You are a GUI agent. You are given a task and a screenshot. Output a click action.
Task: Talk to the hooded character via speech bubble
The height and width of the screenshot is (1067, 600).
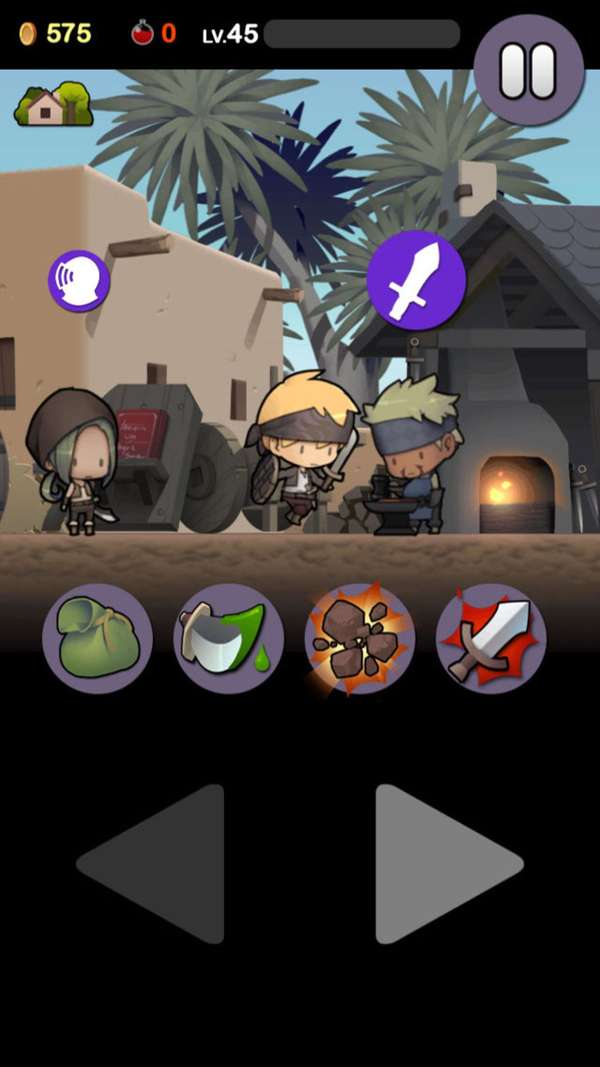[x=79, y=281]
